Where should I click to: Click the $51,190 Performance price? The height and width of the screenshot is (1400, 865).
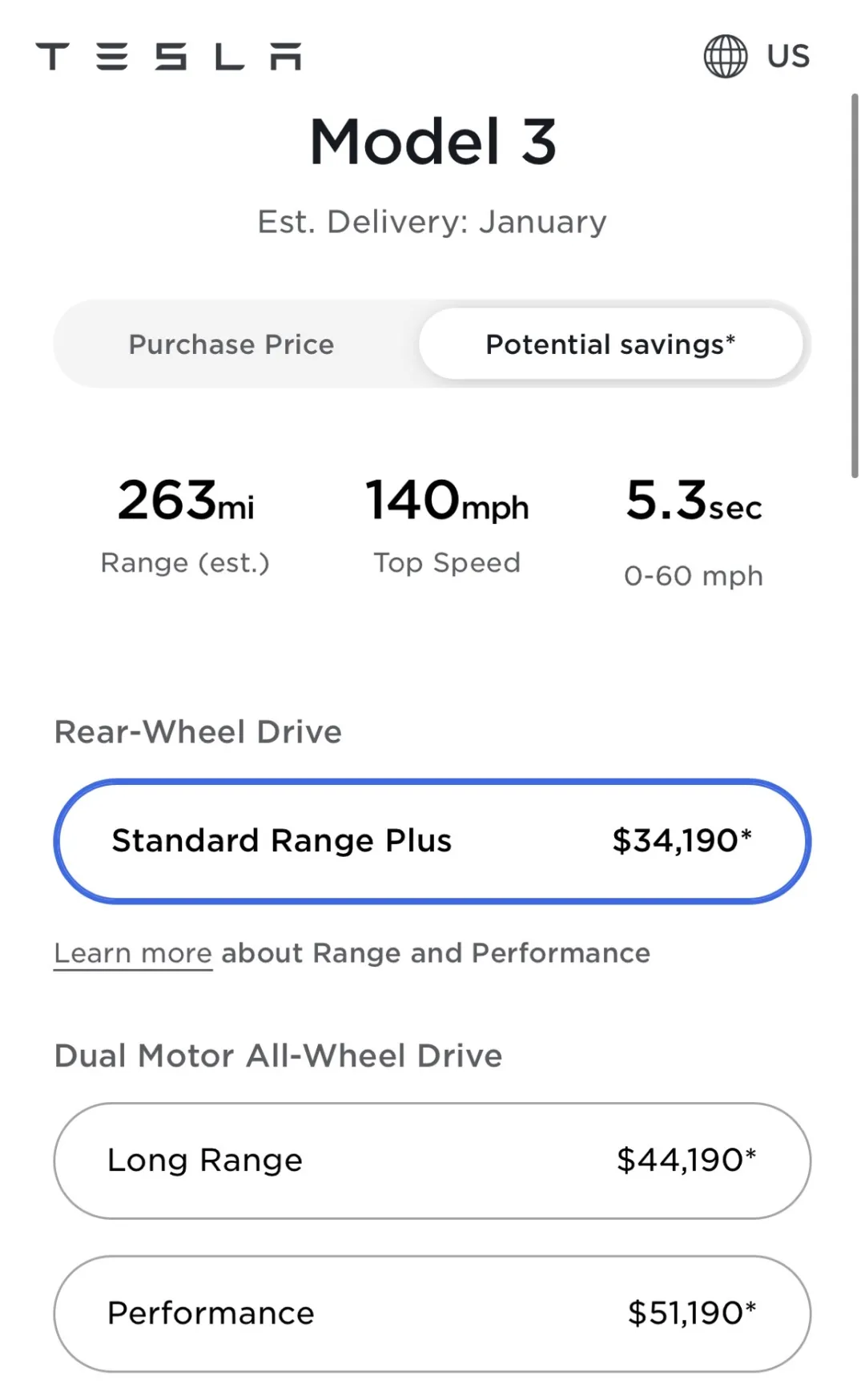[x=691, y=1313]
